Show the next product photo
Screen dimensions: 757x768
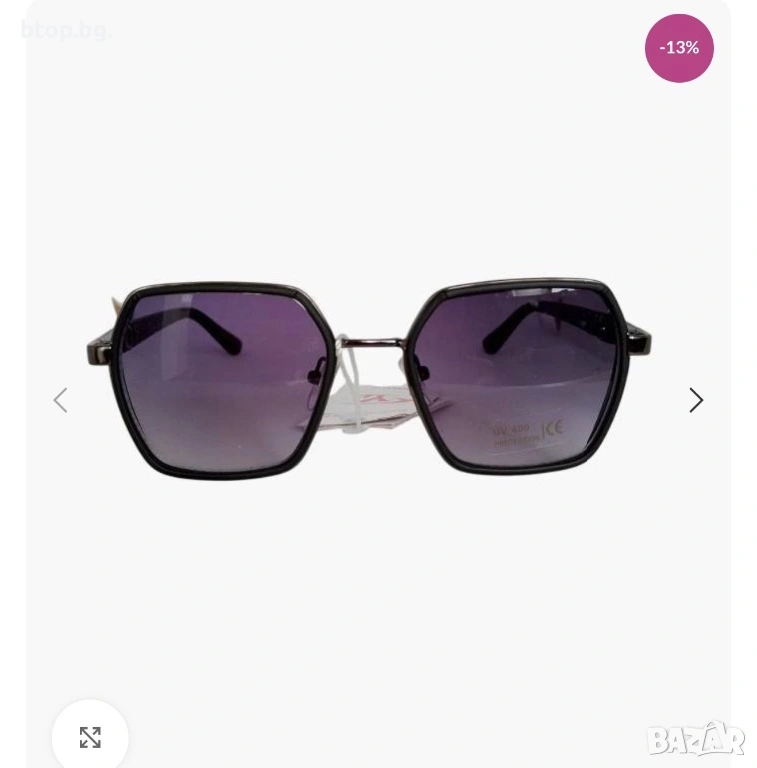[x=696, y=400]
